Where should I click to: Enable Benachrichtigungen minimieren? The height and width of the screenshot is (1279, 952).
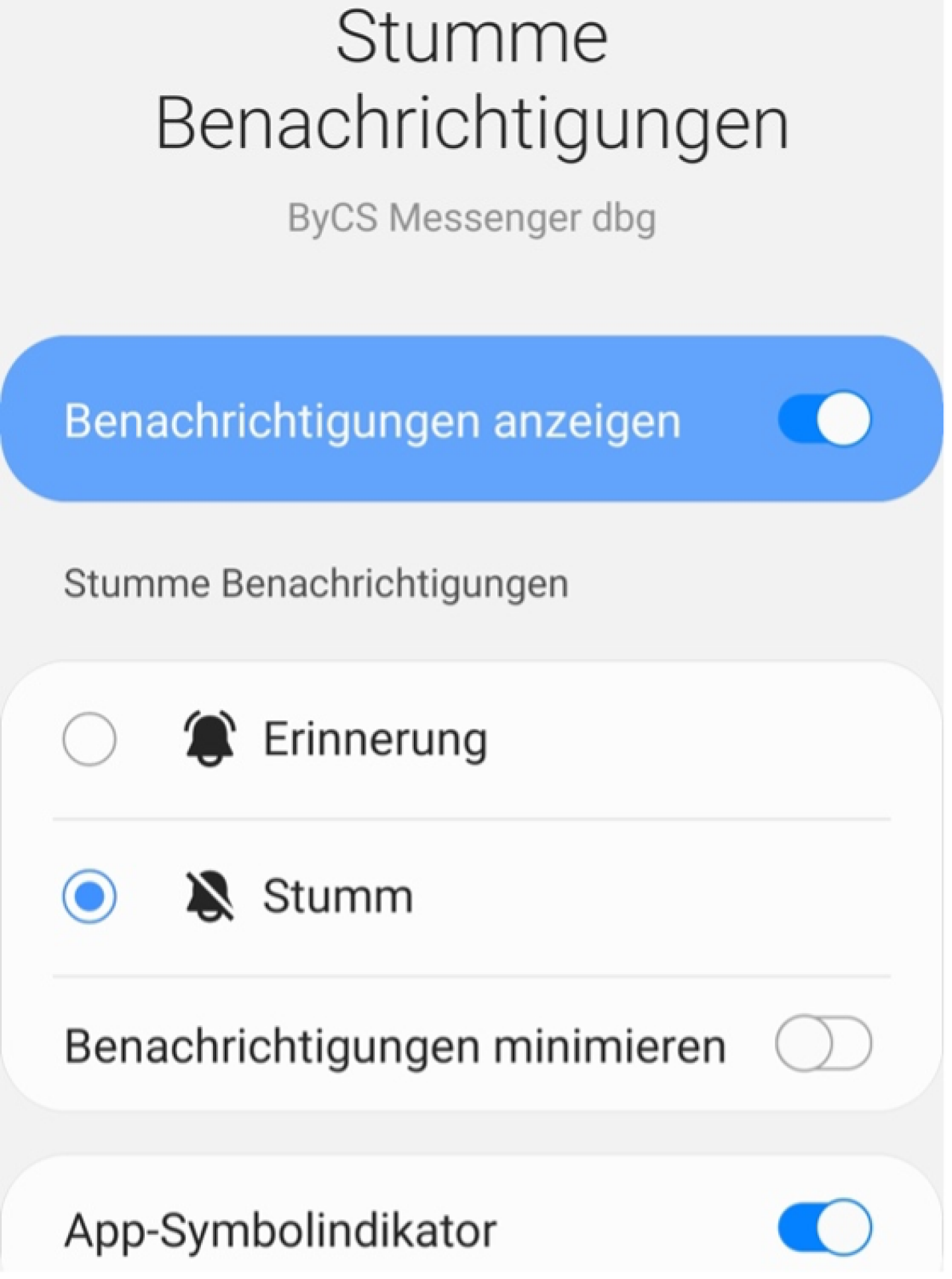[822, 1044]
